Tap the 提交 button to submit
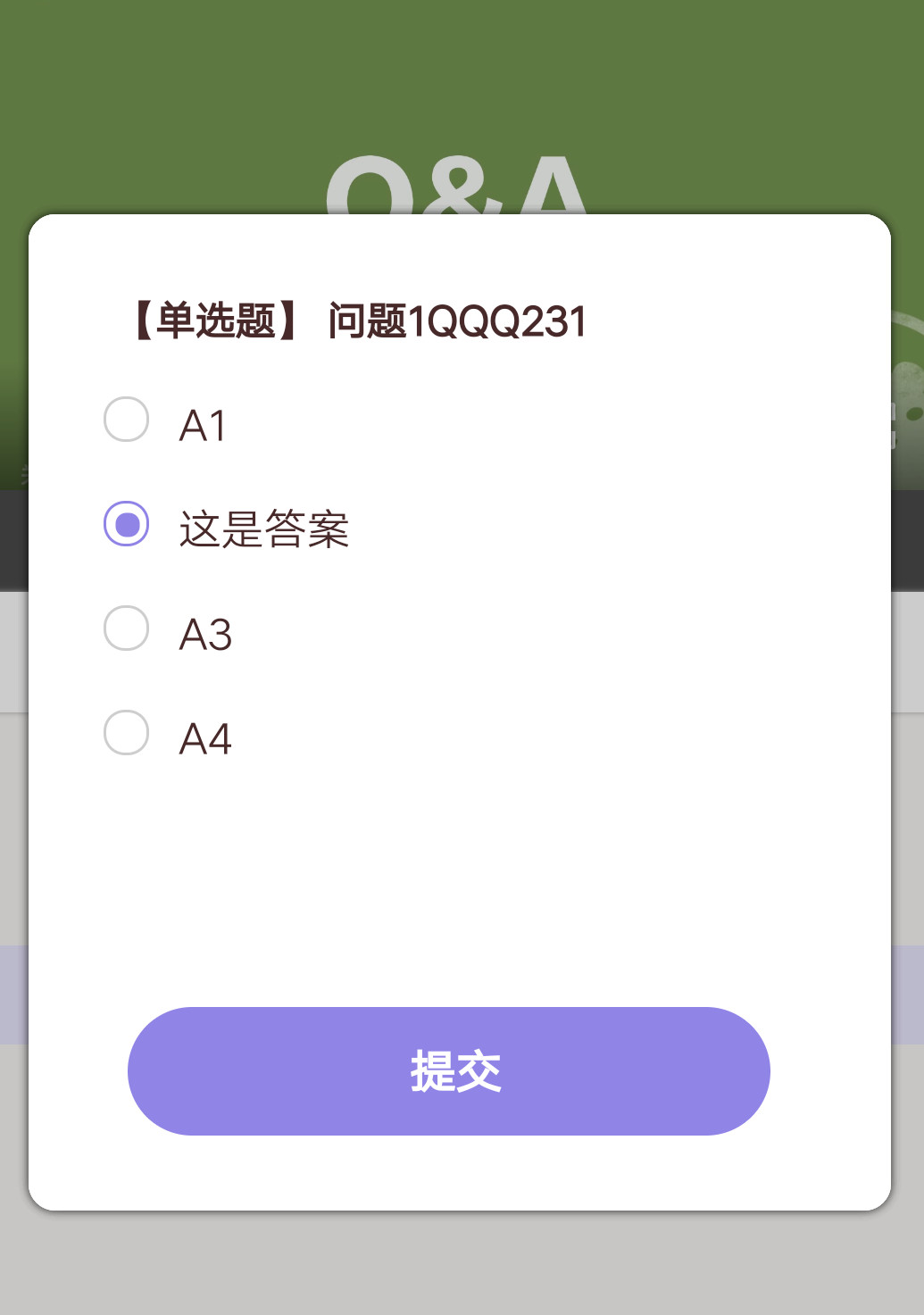Image resolution: width=924 pixels, height=1315 pixels. point(448,1070)
